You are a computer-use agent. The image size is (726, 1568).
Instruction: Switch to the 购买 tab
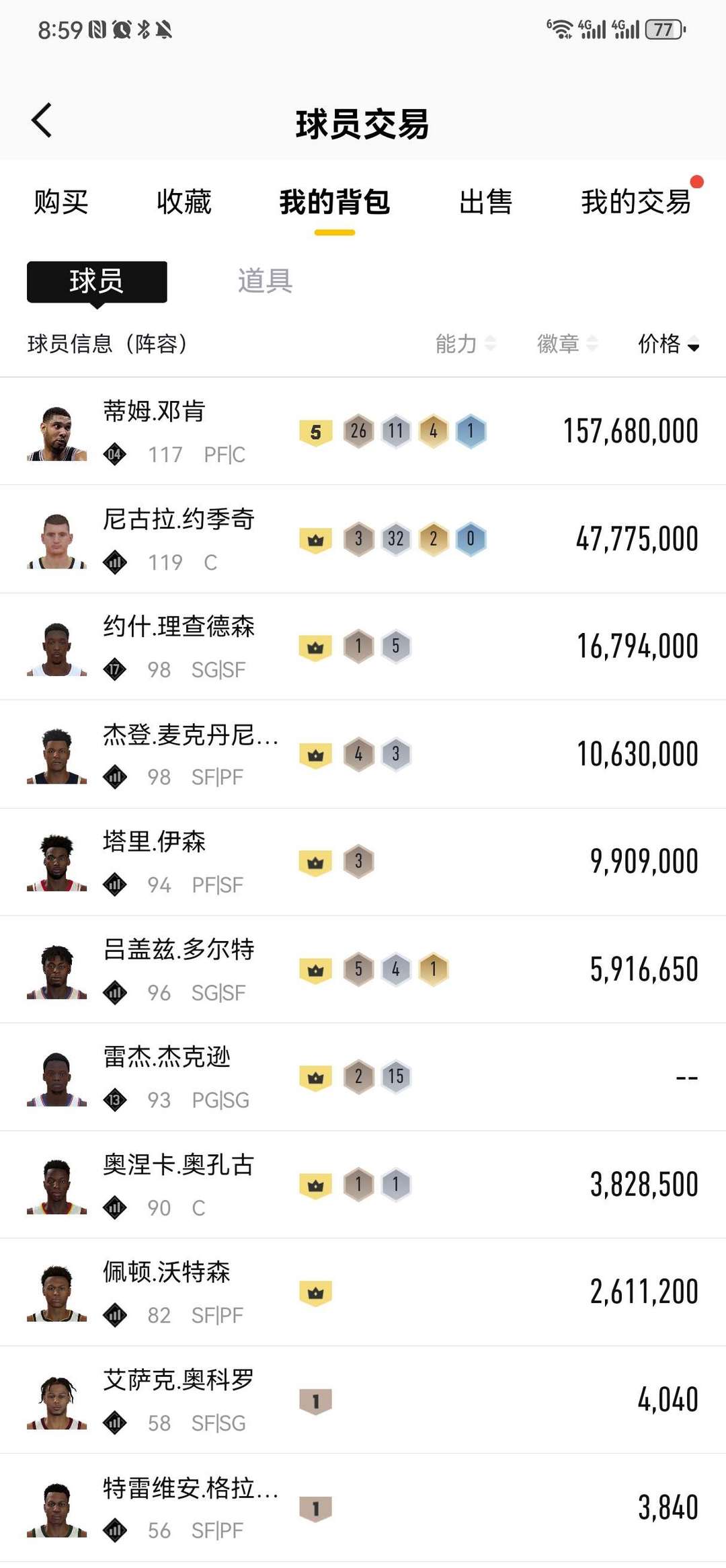point(61,202)
